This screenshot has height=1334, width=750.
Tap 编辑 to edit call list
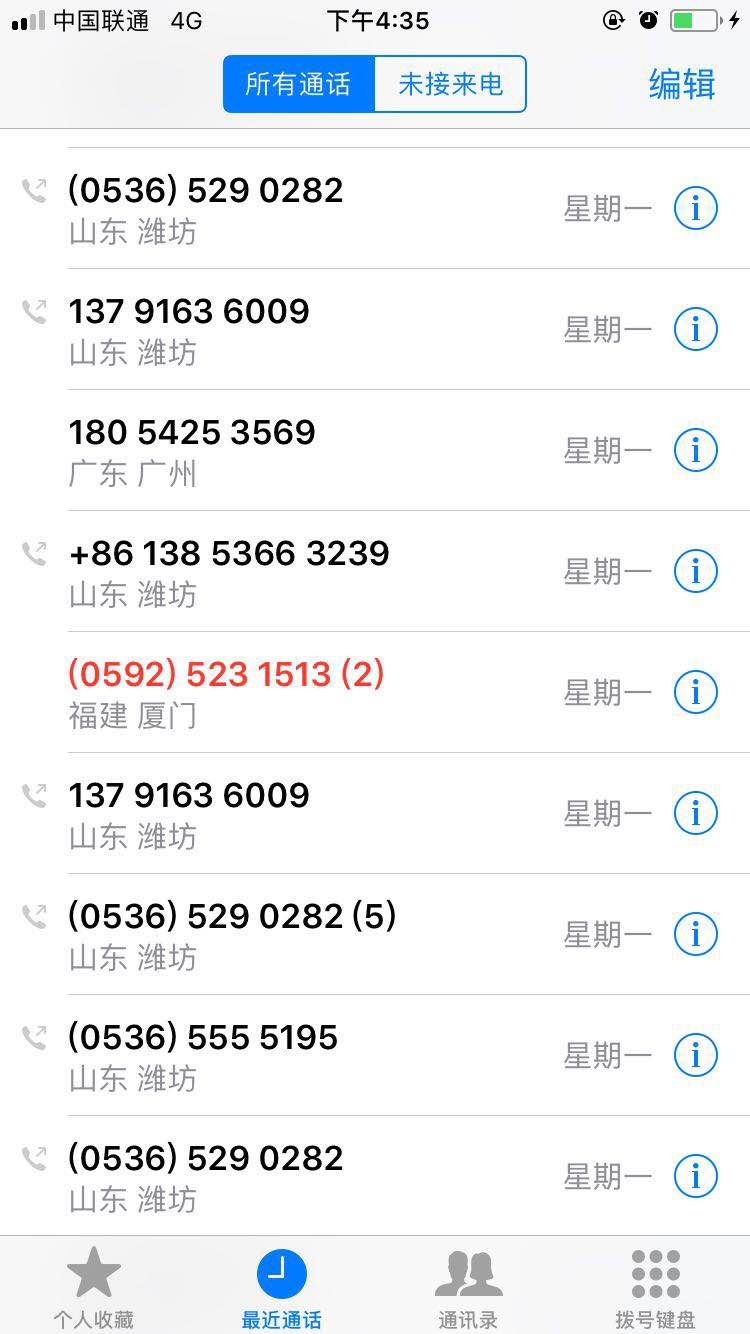click(682, 84)
